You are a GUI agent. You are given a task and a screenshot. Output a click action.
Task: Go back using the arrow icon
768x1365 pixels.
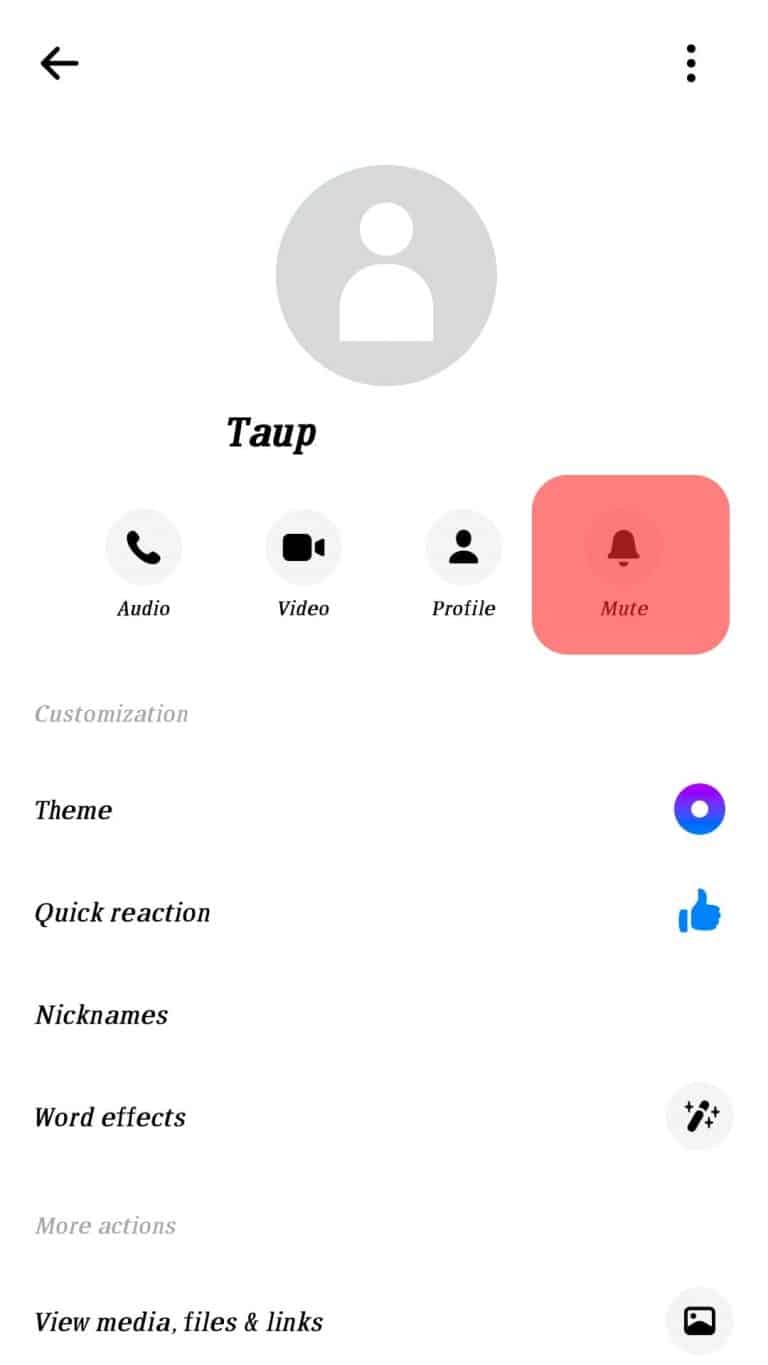(x=58, y=63)
